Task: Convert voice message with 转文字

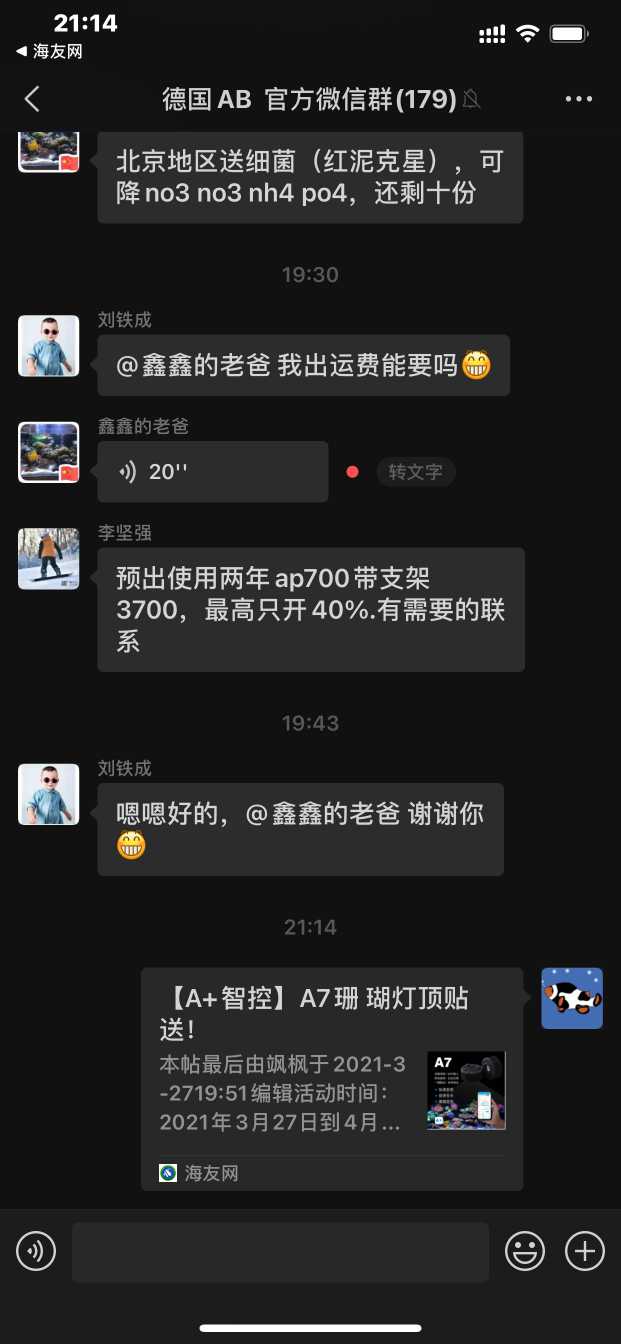Action: click(415, 472)
